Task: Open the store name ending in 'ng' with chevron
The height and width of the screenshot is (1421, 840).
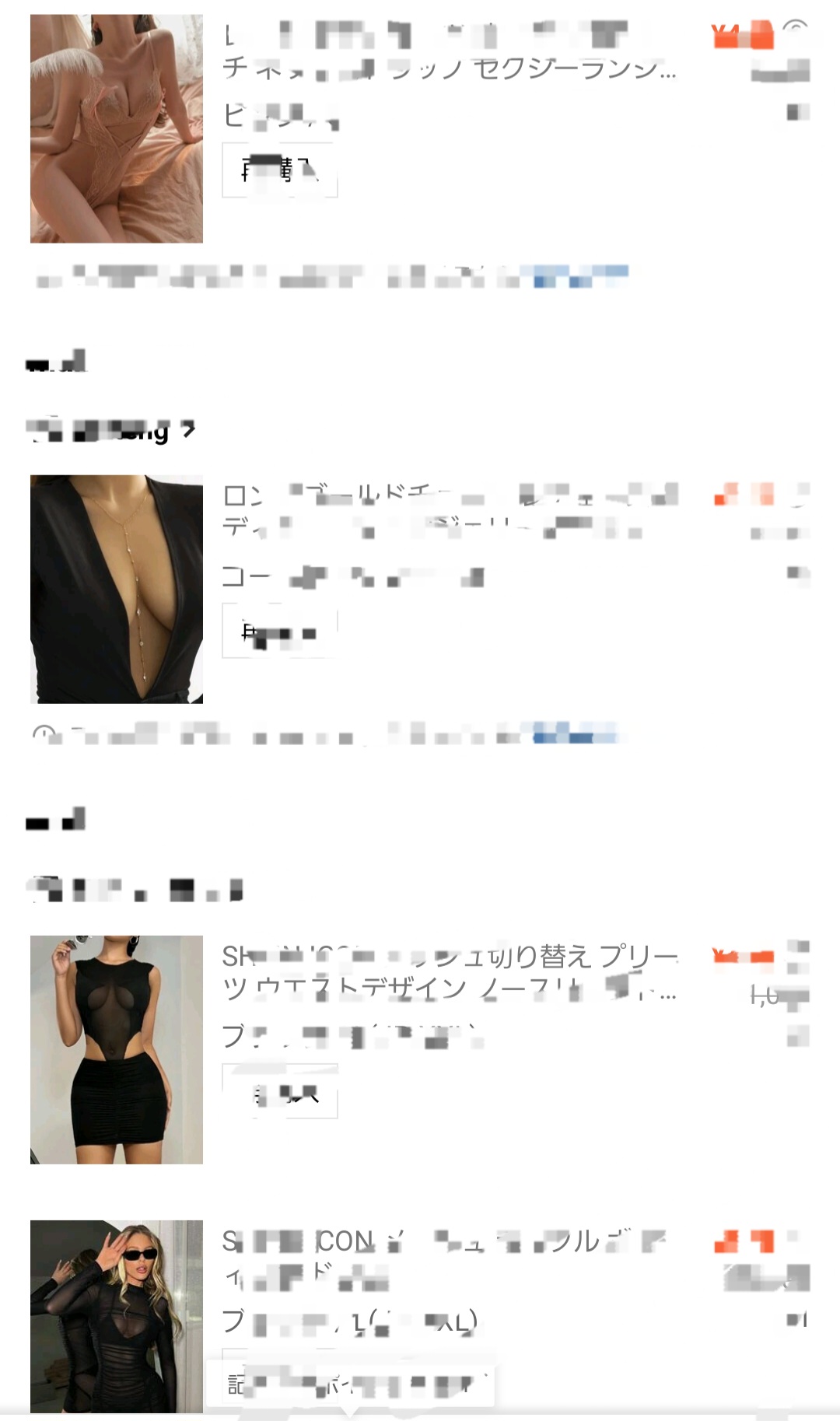Action: [110, 430]
